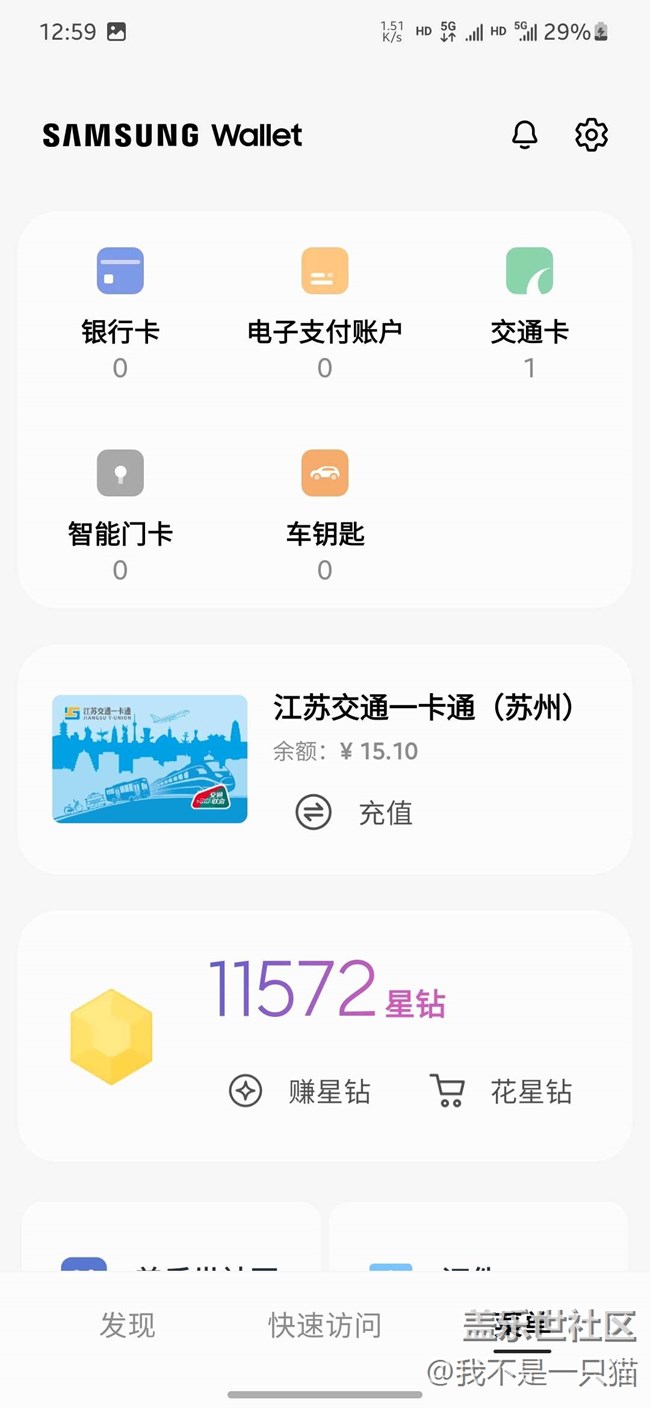
Task: Open Samsung Wallet settings gear
Action: coord(591,135)
